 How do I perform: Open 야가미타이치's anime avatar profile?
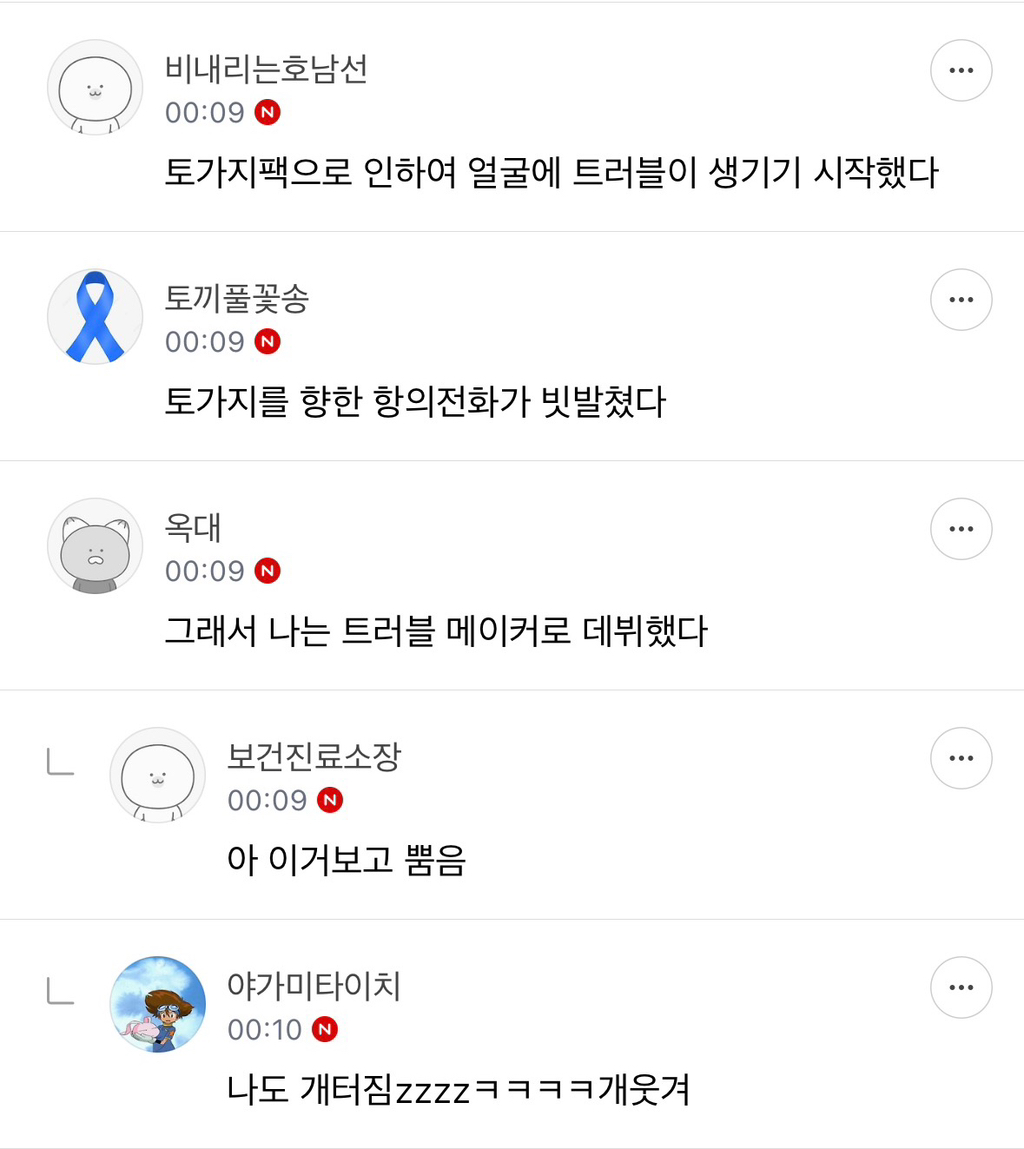point(157,1003)
